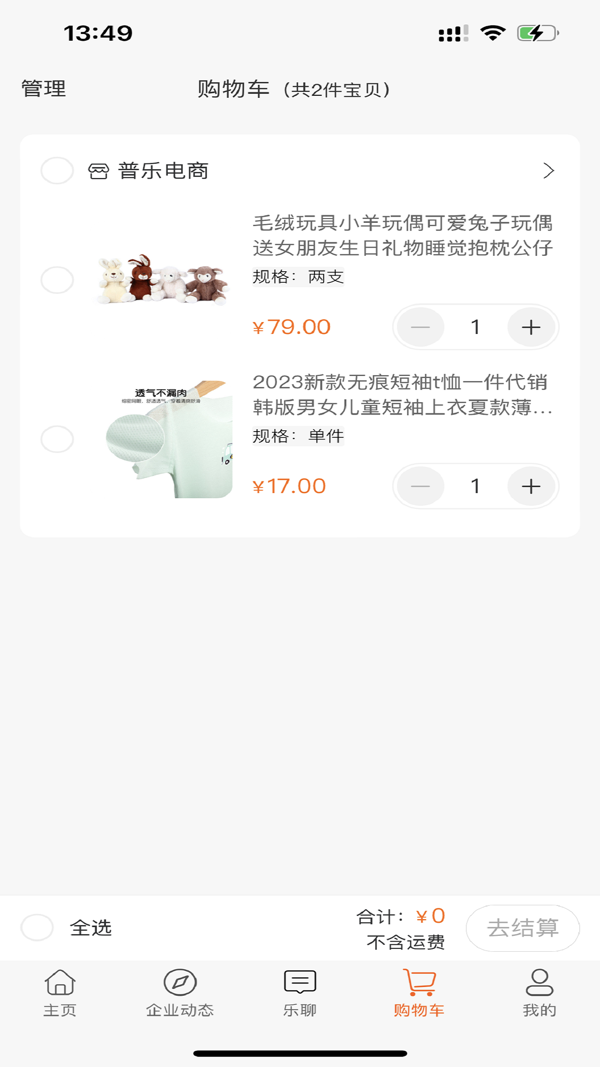Select all items from 普乐电商 store

click(x=57, y=171)
